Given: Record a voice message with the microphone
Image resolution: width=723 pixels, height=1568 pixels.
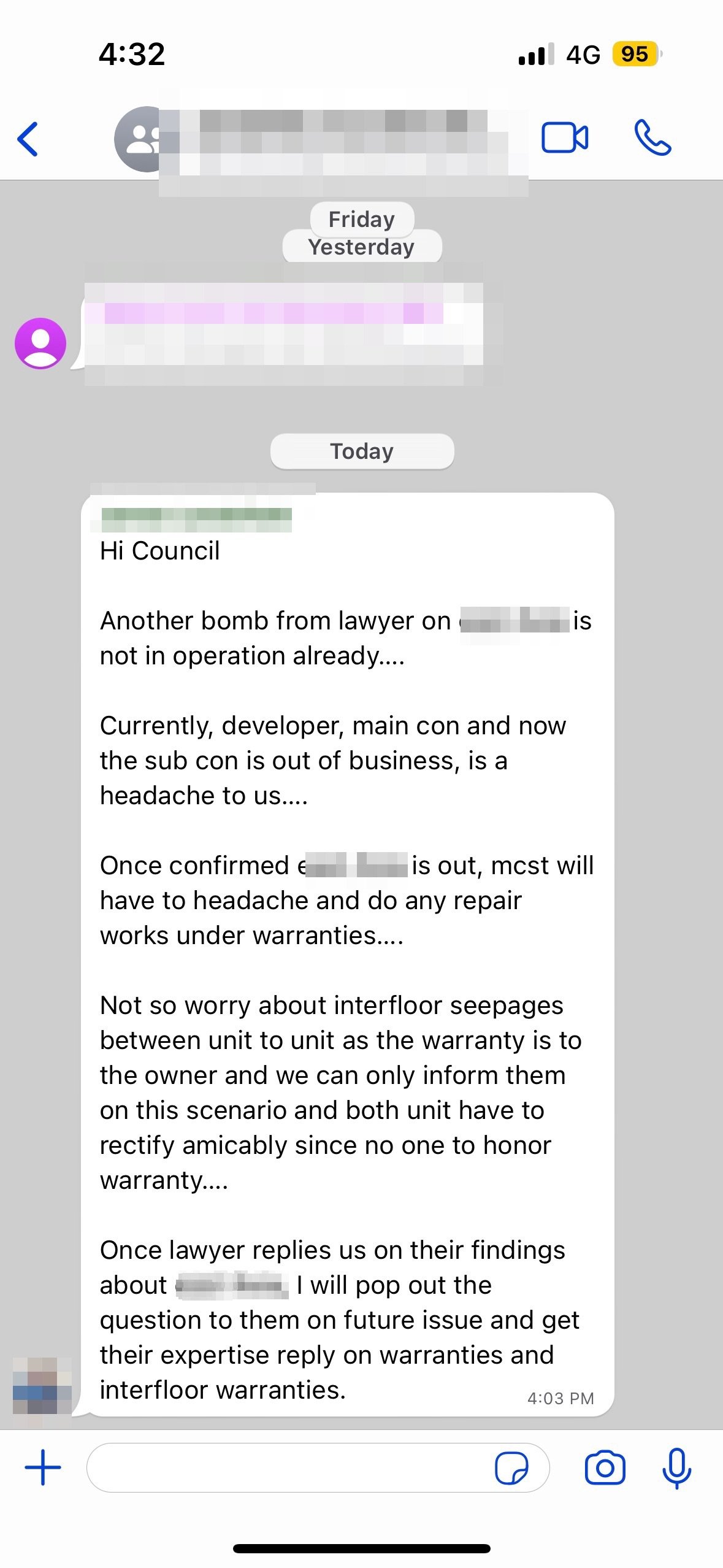Looking at the screenshot, I should [676, 1468].
